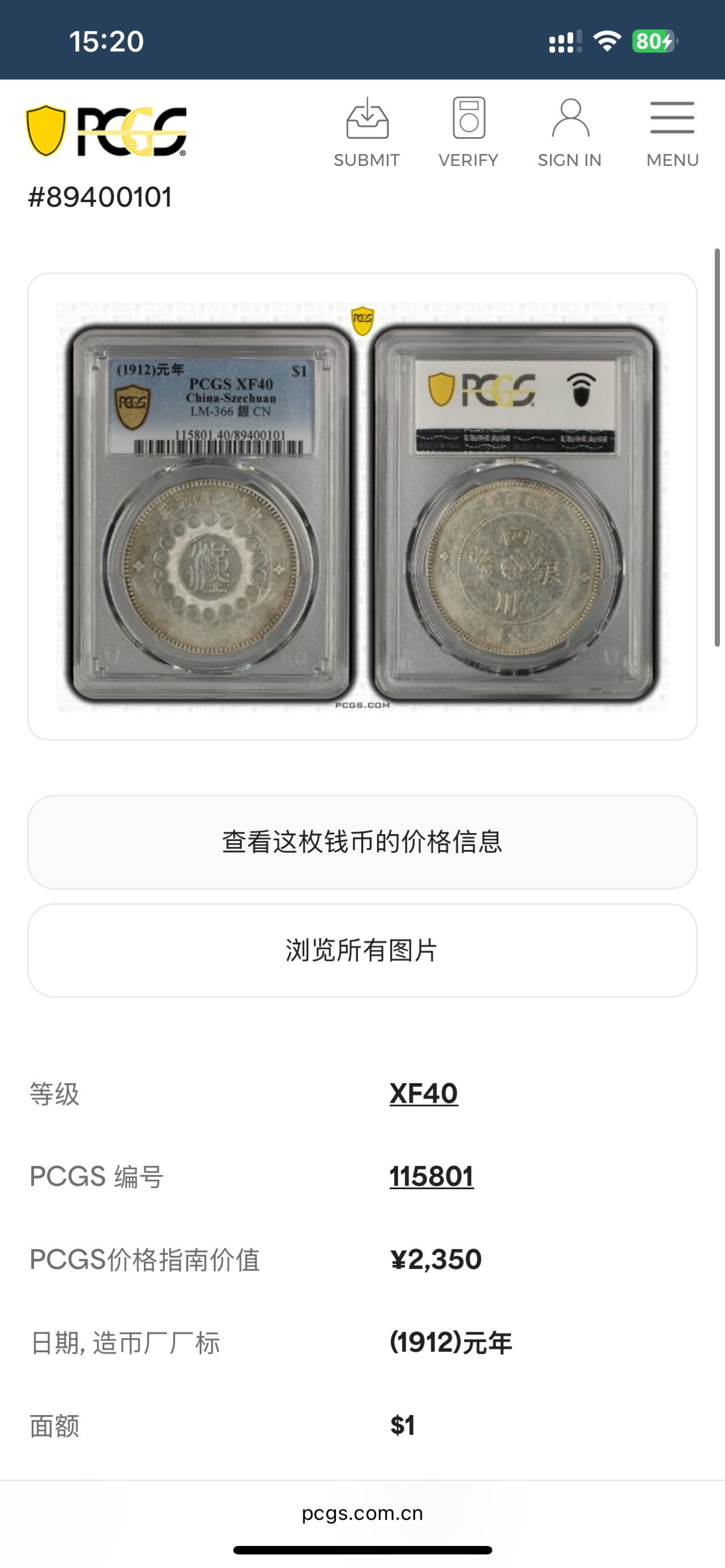Image resolution: width=725 pixels, height=1568 pixels.
Task: Enlarge the graded coin slab photo
Action: (x=362, y=506)
